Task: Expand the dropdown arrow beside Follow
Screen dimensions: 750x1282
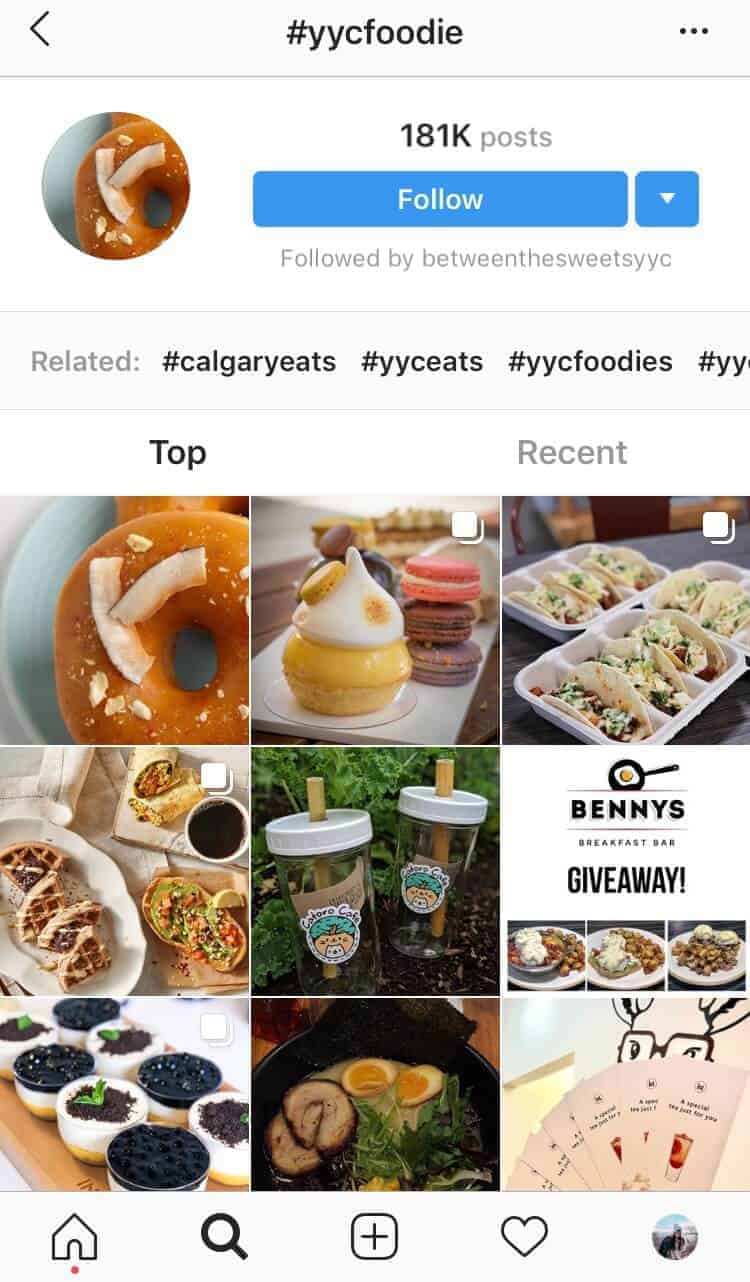Action: 667,199
